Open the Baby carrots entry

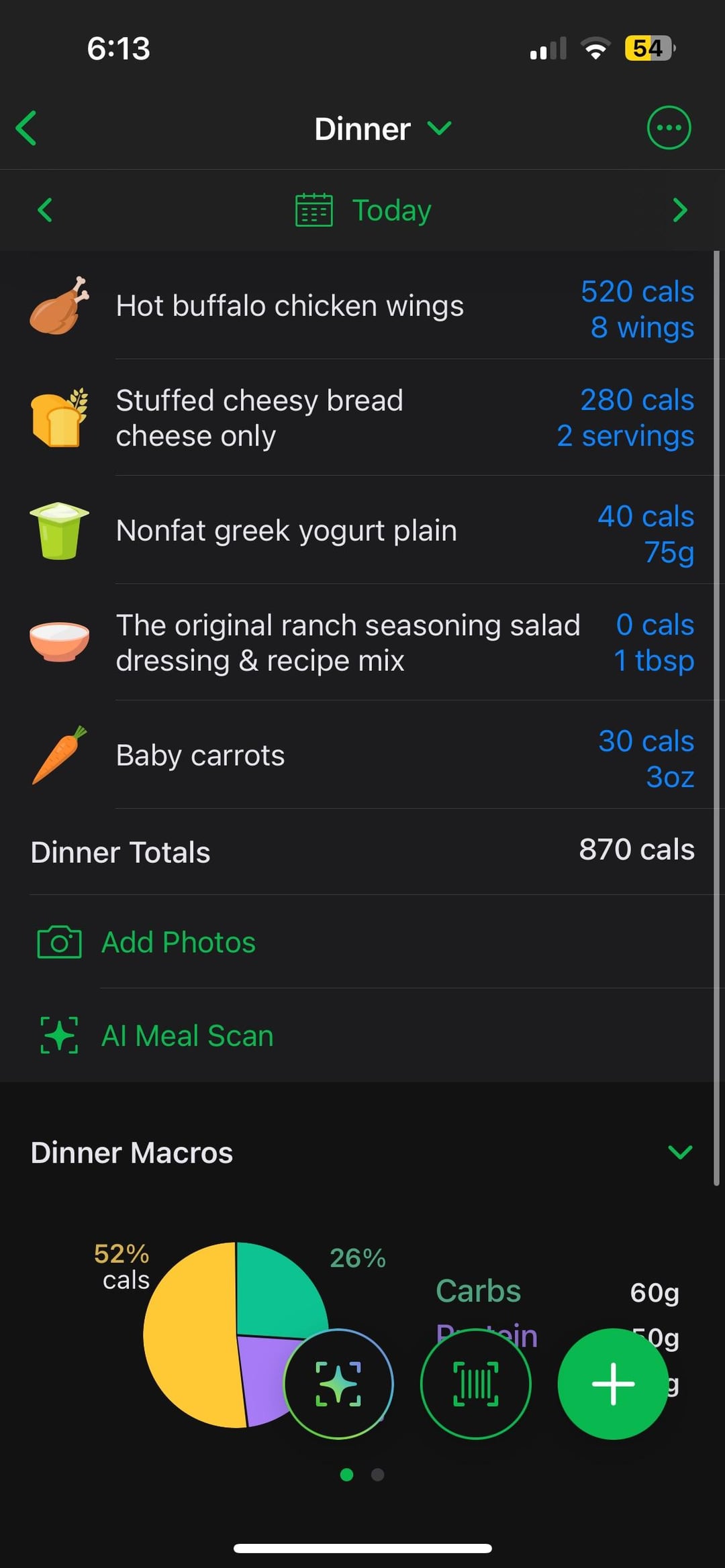pos(362,755)
